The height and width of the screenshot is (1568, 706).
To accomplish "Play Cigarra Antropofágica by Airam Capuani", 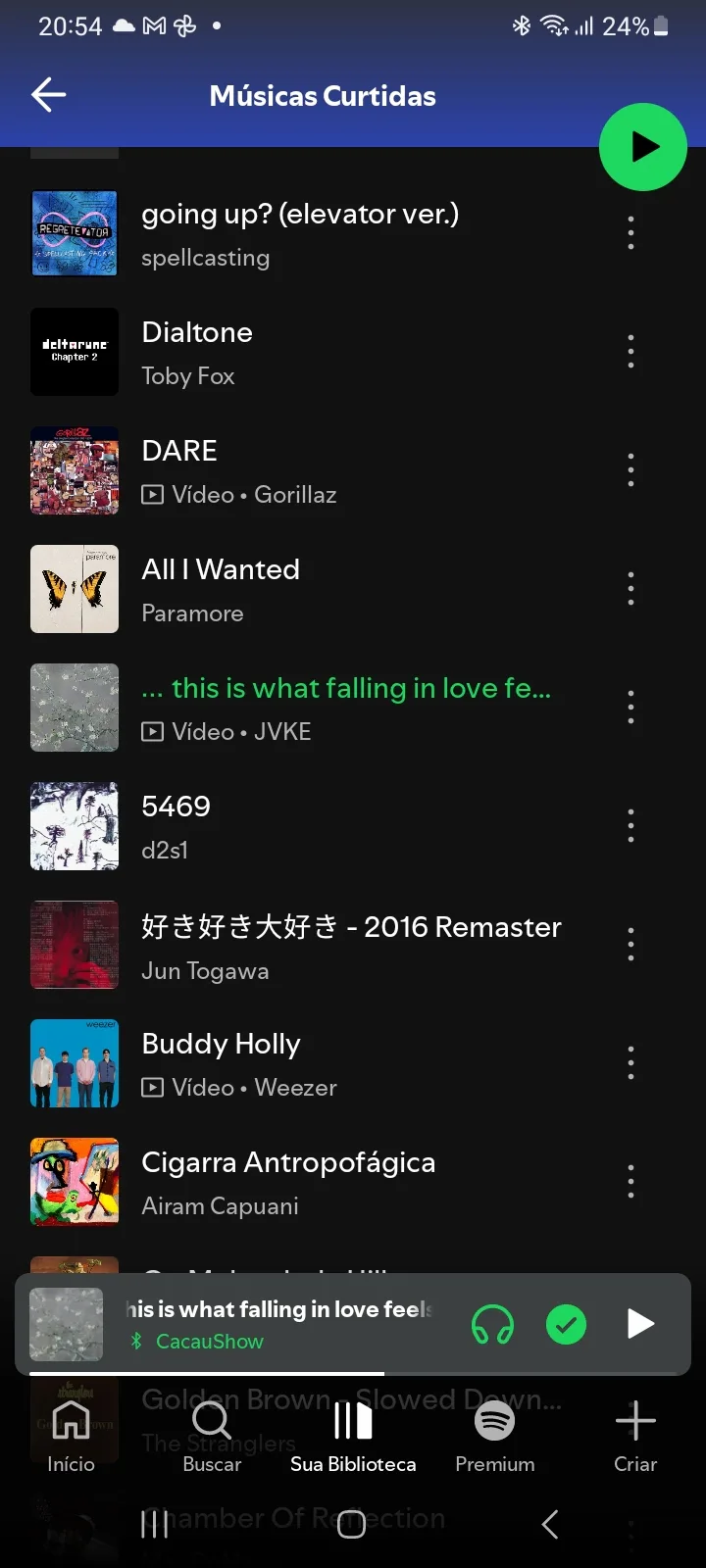I will [287, 1182].
